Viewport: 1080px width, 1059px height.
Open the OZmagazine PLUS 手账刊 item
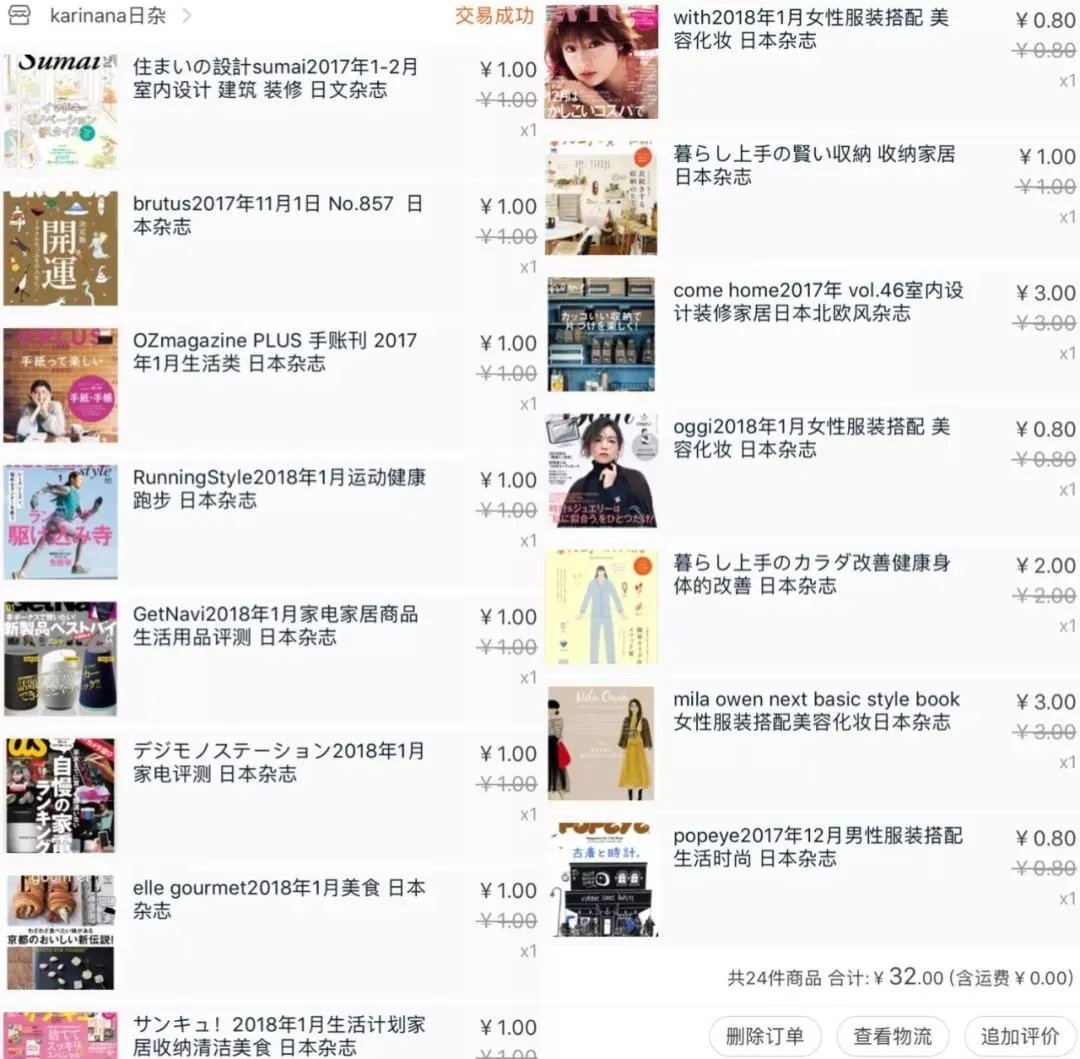275,352
